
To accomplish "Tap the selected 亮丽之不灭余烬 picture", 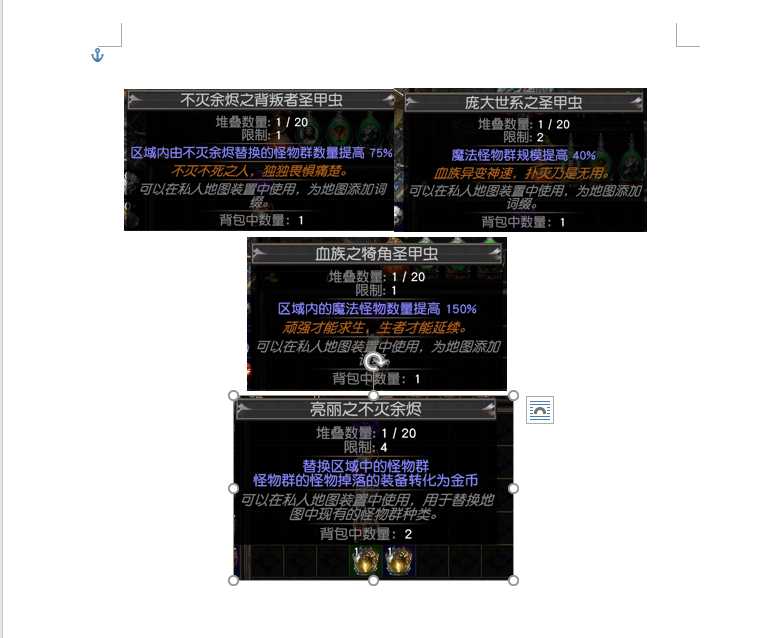I will click(x=373, y=490).
